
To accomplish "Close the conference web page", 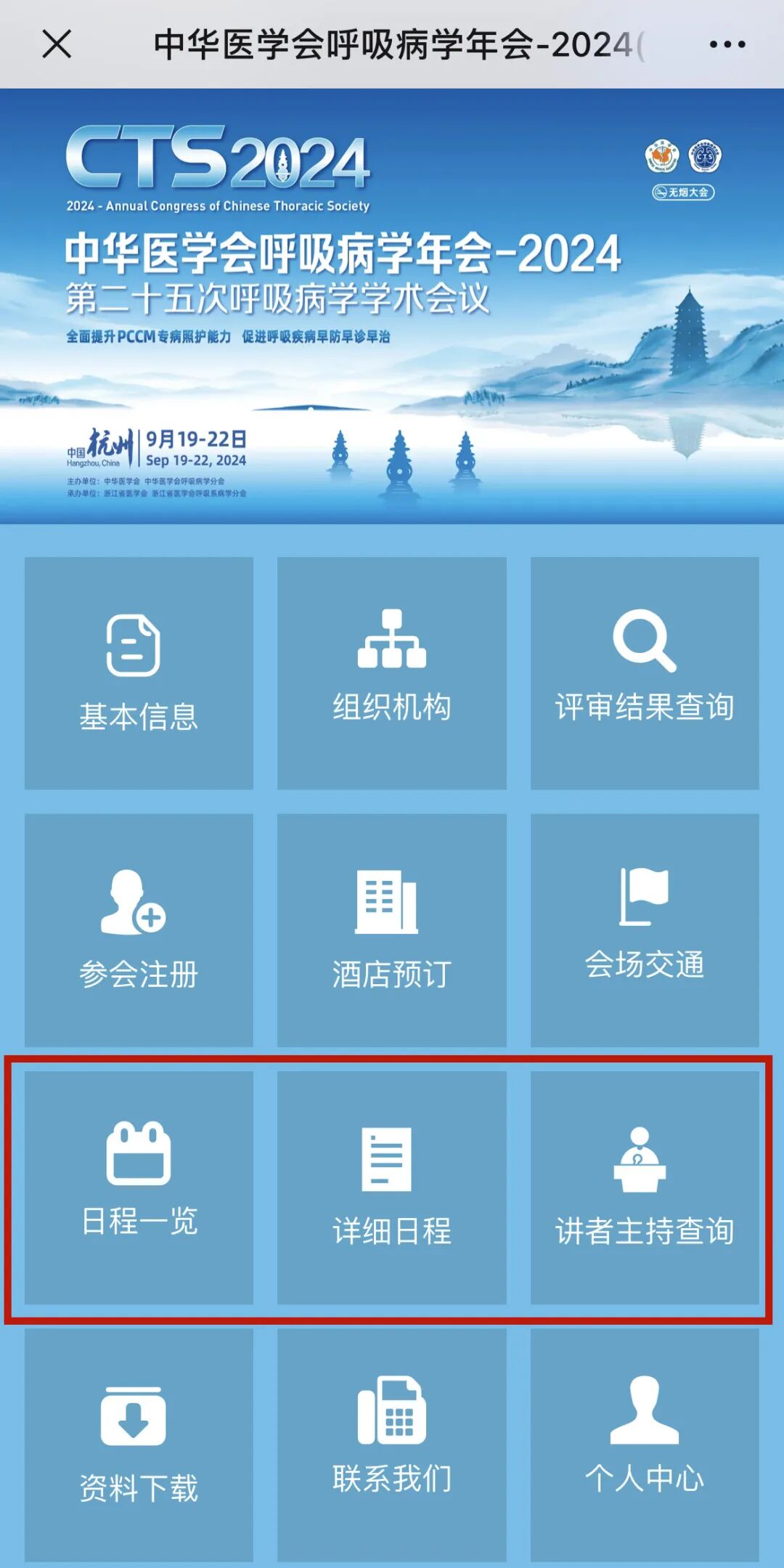I will [57, 44].
